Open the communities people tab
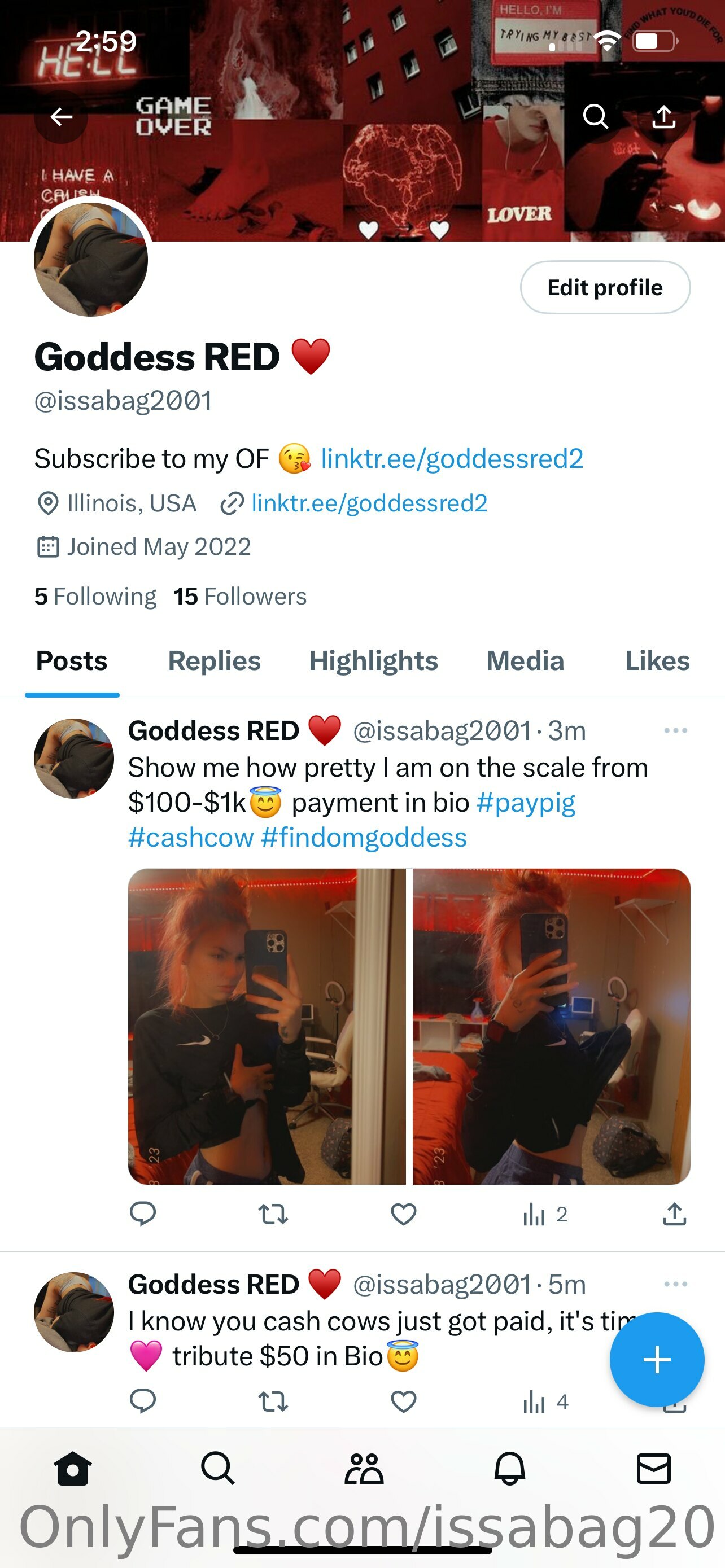The height and width of the screenshot is (1568, 725). 364,1469
